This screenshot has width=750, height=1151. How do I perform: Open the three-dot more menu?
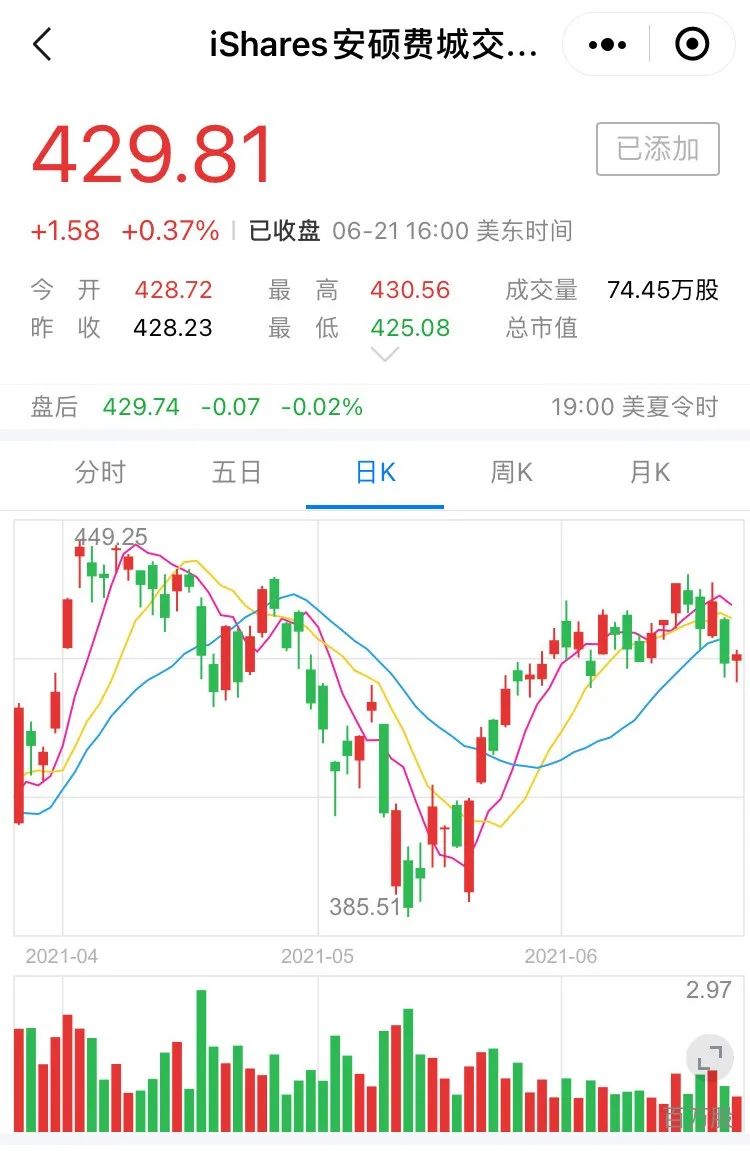(608, 45)
